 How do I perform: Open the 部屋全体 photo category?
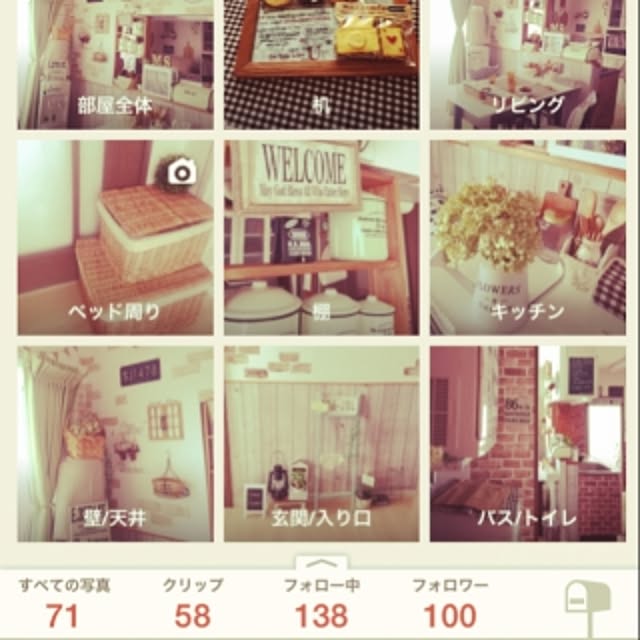[x=114, y=64]
